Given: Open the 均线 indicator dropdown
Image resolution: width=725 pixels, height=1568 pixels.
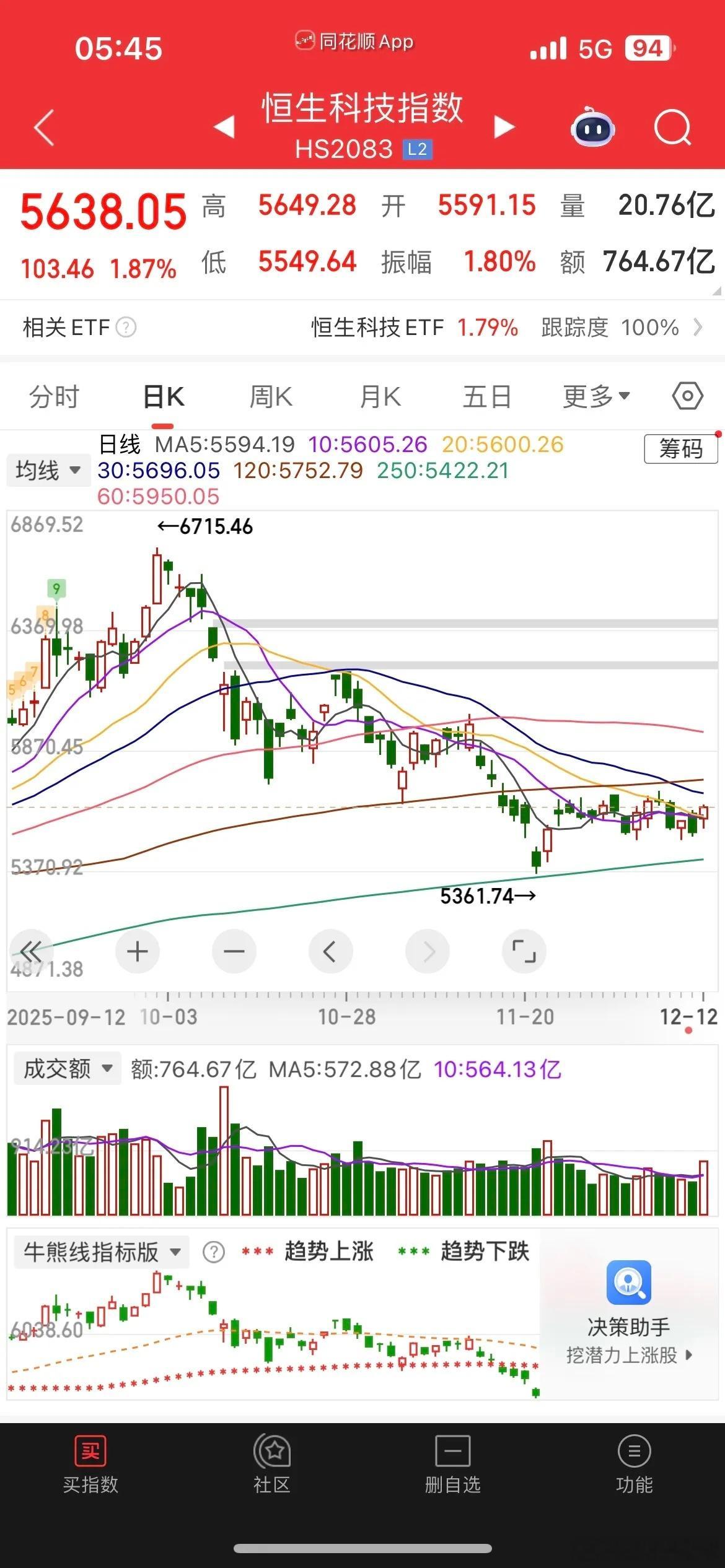Looking at the screenshot, I should (x=48, y=470).
